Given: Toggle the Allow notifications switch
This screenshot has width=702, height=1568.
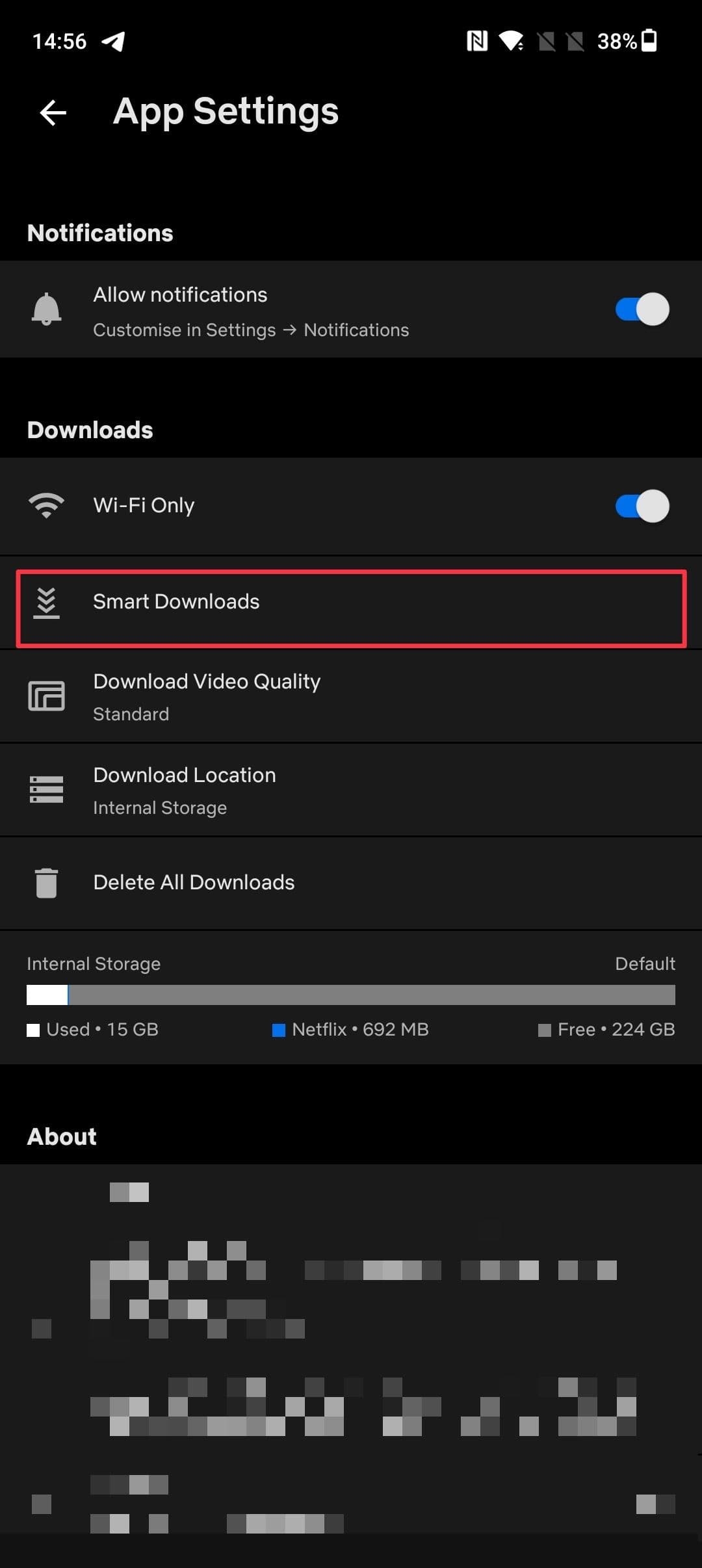Looking at the screenshot, I should click(642, 309).
